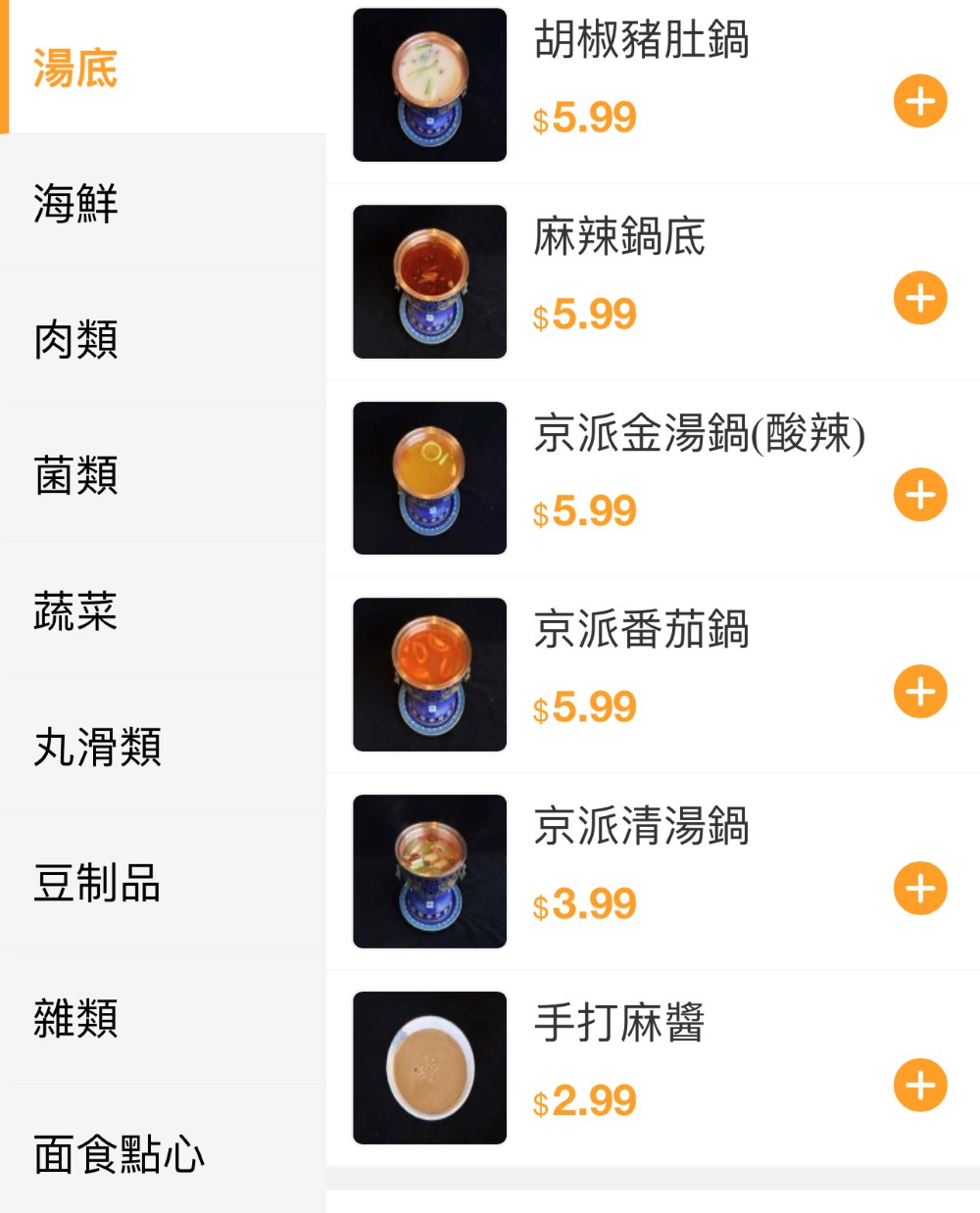This screenshot has height=1213, width=980.
Task: Select the 豆制品 category
Action: tap(98, 883)
